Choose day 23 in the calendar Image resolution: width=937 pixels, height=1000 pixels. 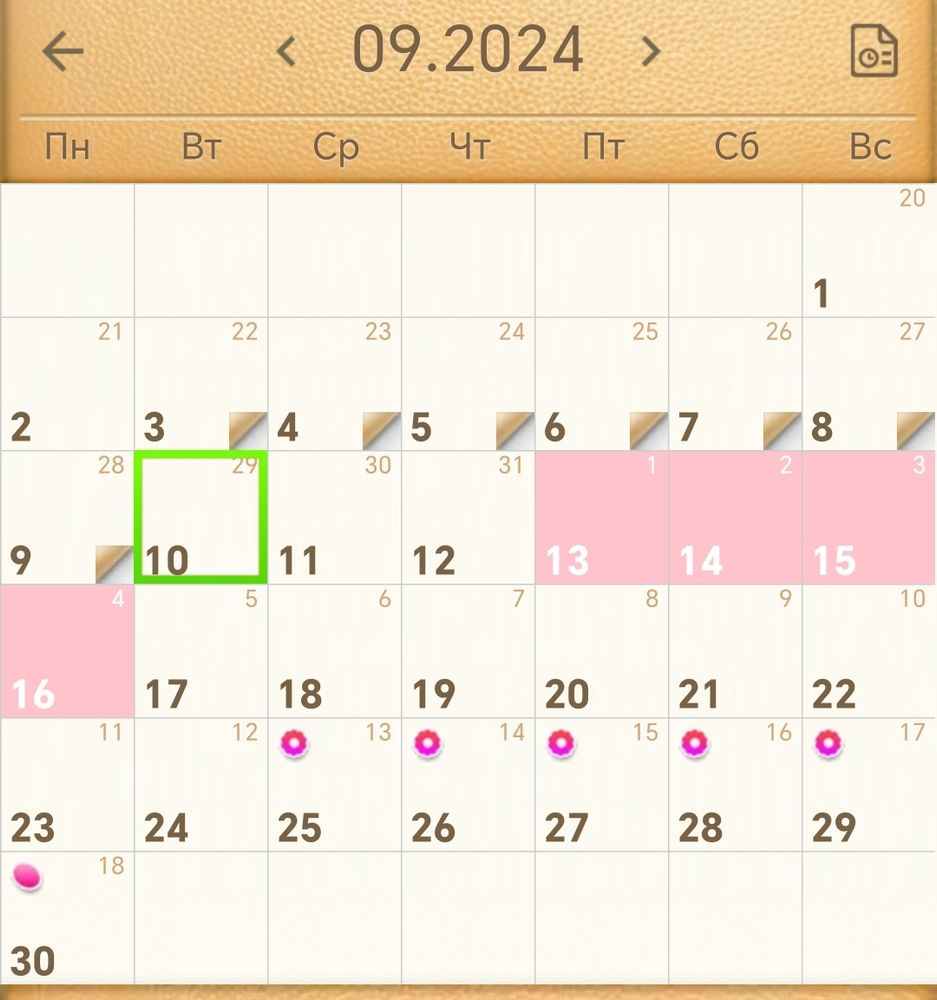[67, 786]
